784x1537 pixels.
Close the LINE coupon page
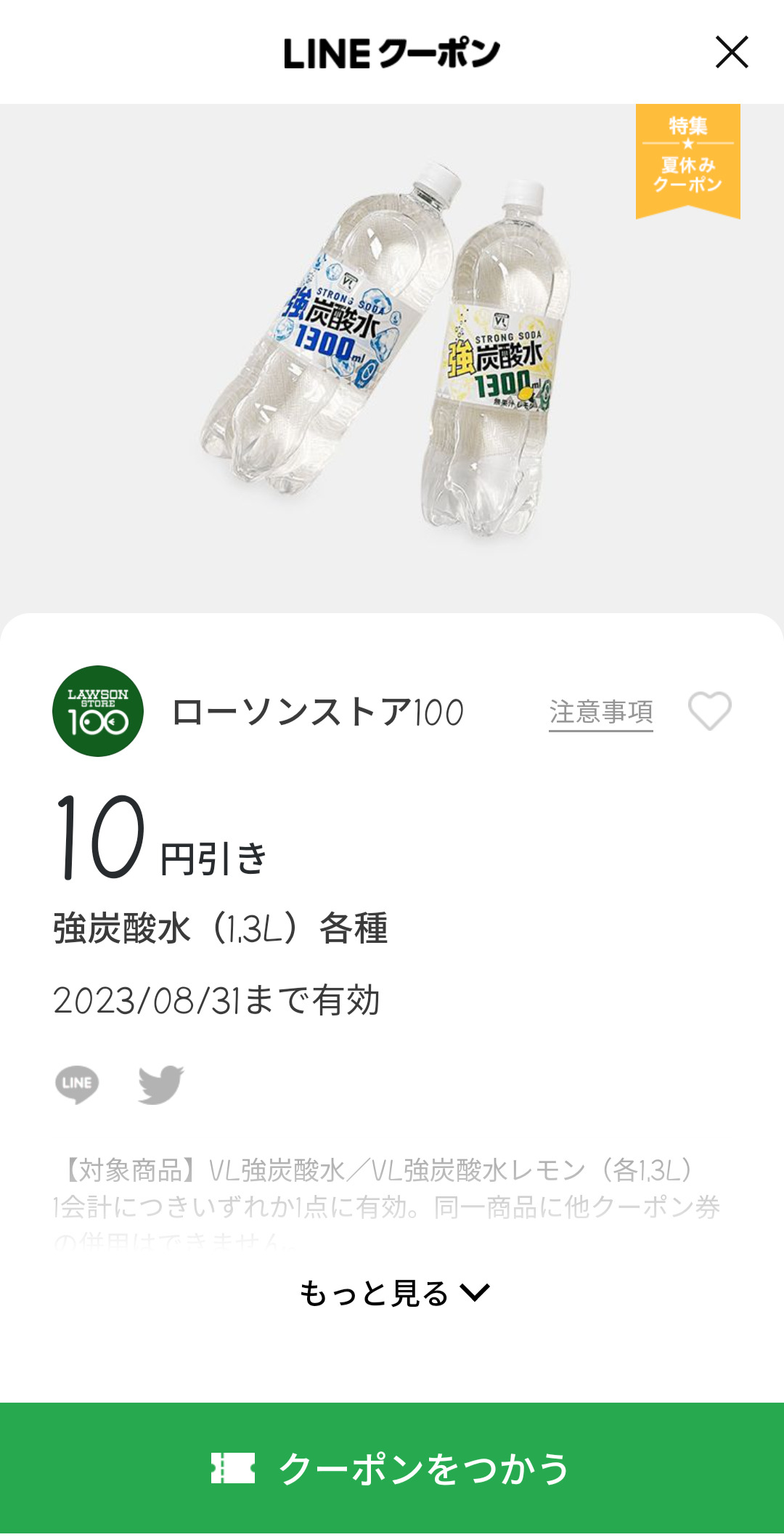click(731, 52)
